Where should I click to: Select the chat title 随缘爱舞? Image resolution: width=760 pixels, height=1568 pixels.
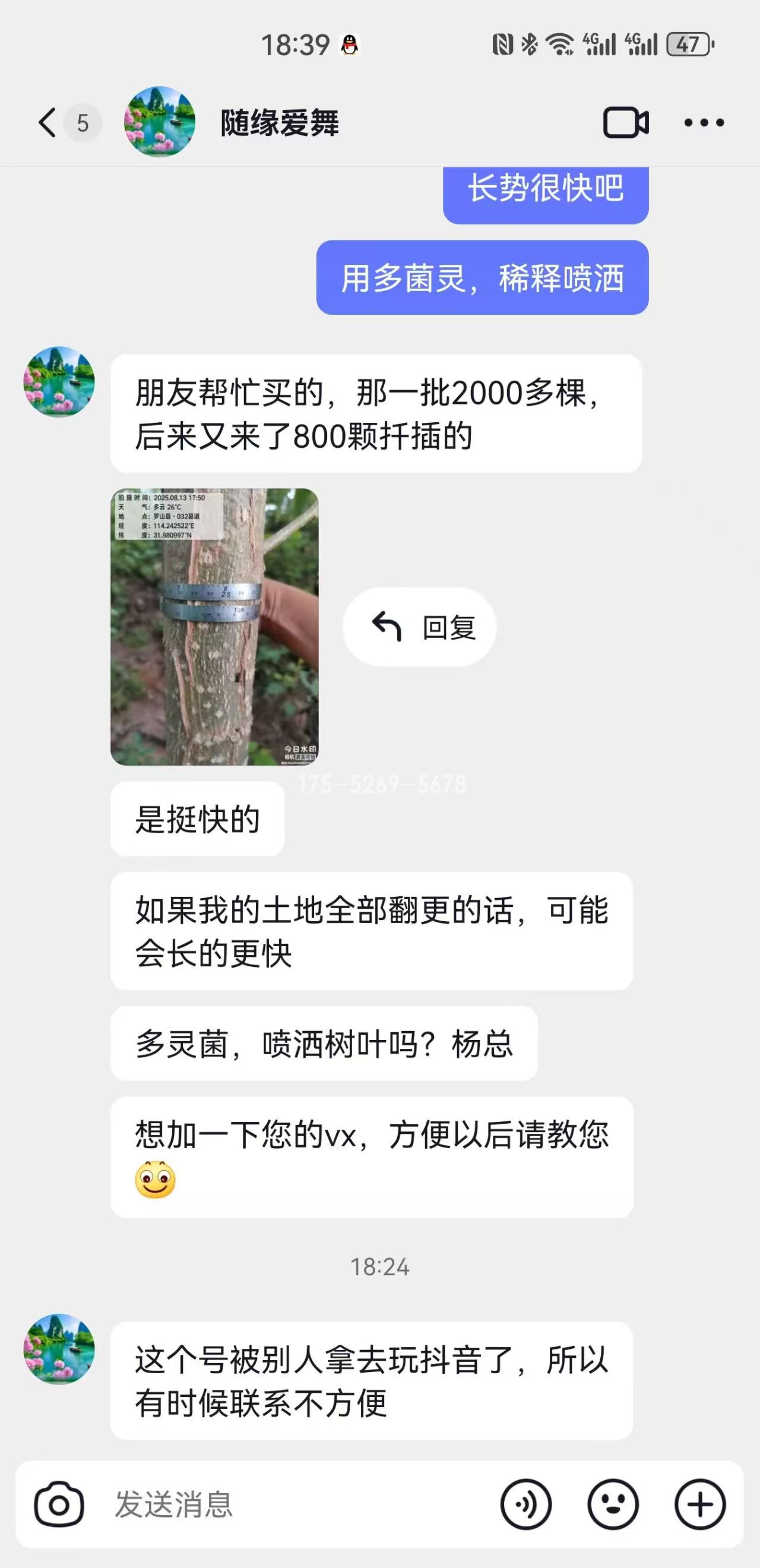click(x=280, y=122)
